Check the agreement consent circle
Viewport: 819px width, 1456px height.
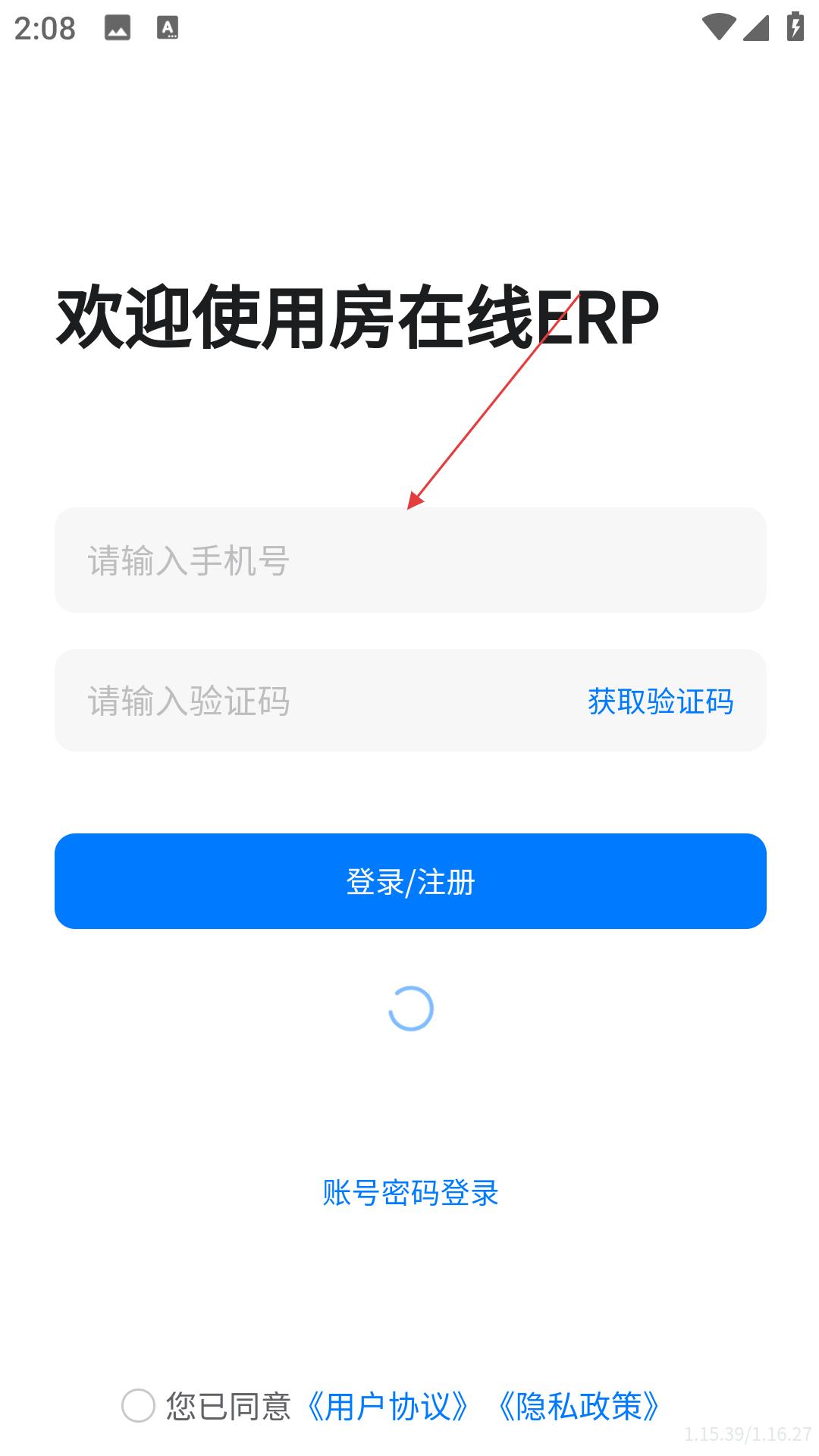[x=138, y=1406]
